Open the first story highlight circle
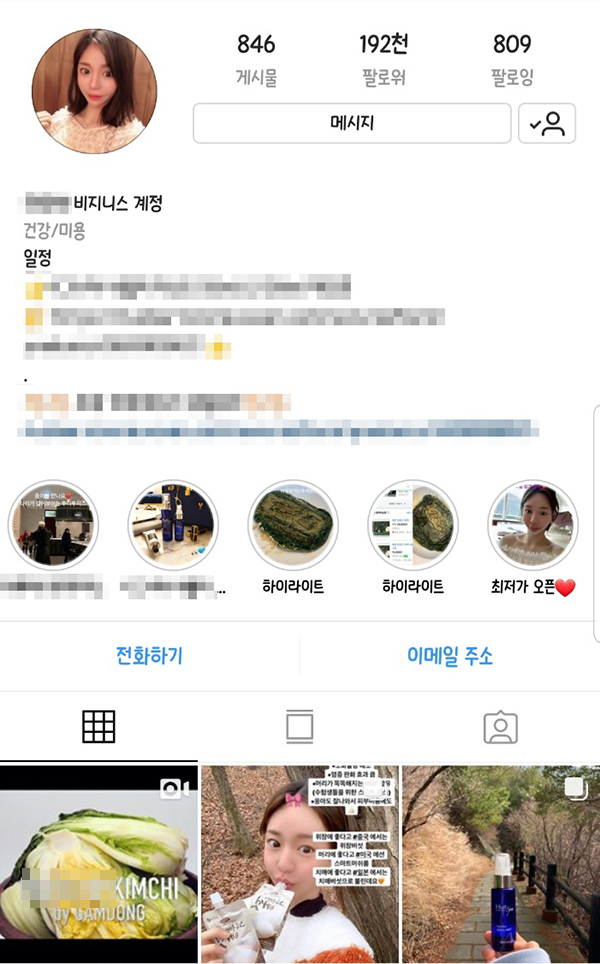This screenshot has width=600, height=964. click(53, 526)
